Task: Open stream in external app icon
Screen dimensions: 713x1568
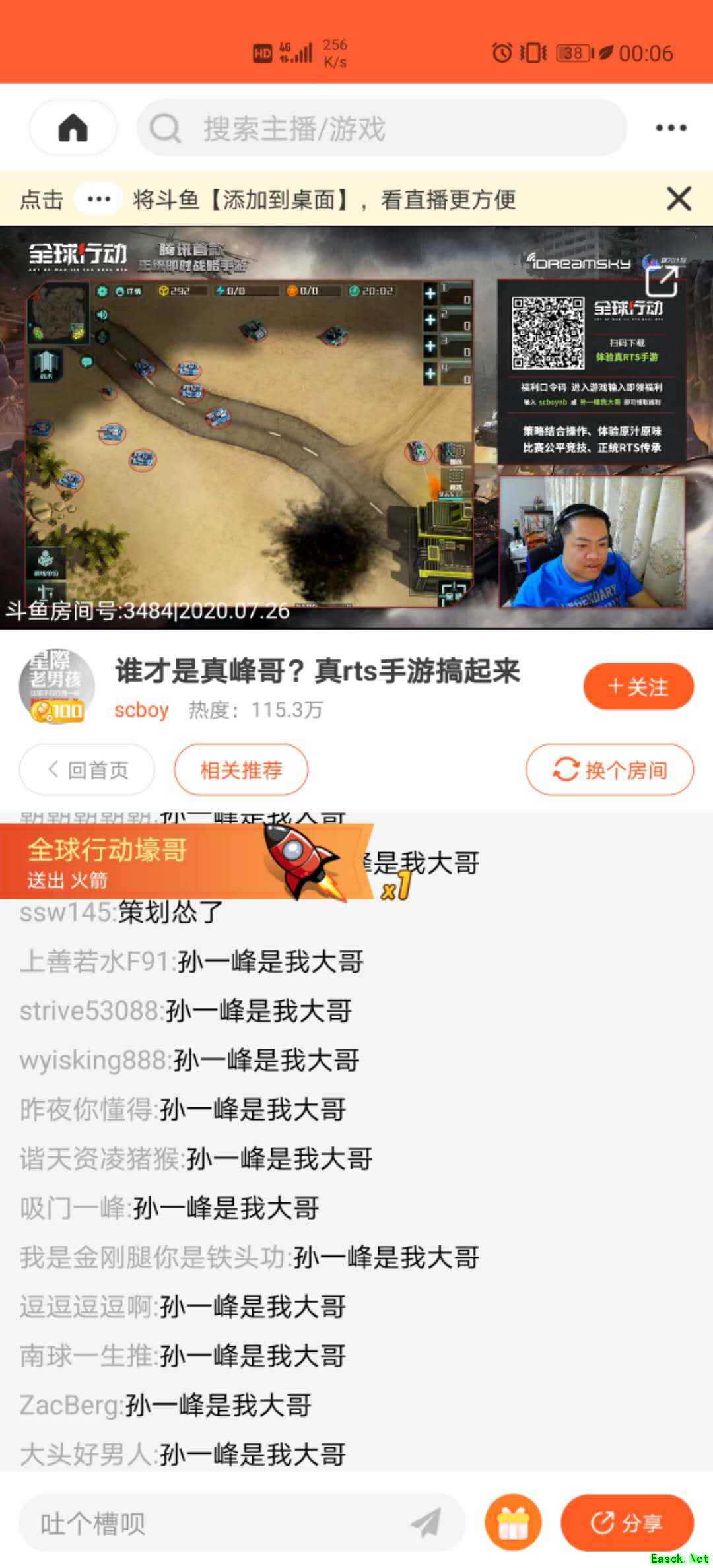Action: pos(661,282)
